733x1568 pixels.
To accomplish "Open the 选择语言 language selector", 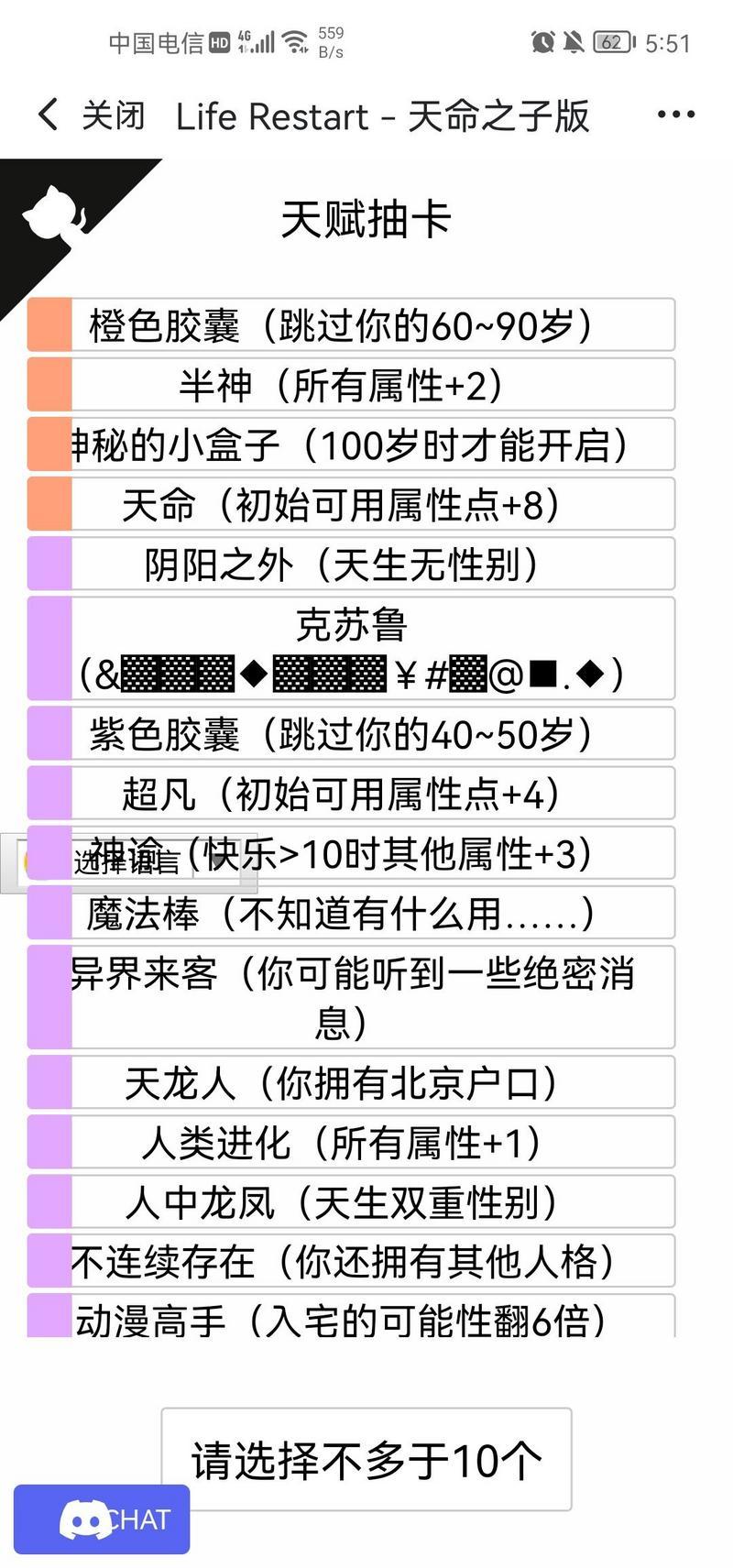I will [x=128, y=862].
